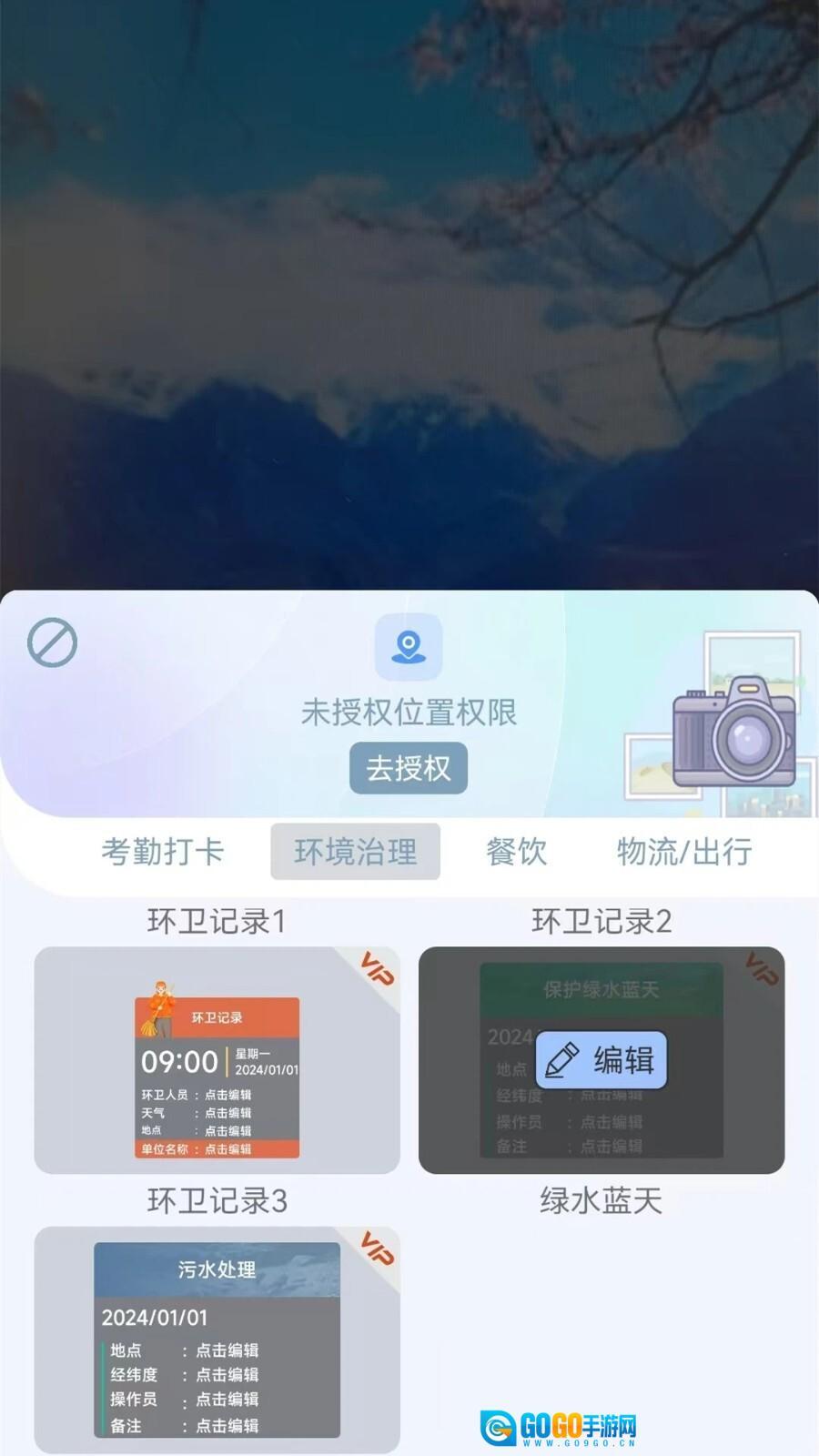Switch to the 考勤打卡 tab
This screenshot has width=819, height=1456.
[162, 852]
